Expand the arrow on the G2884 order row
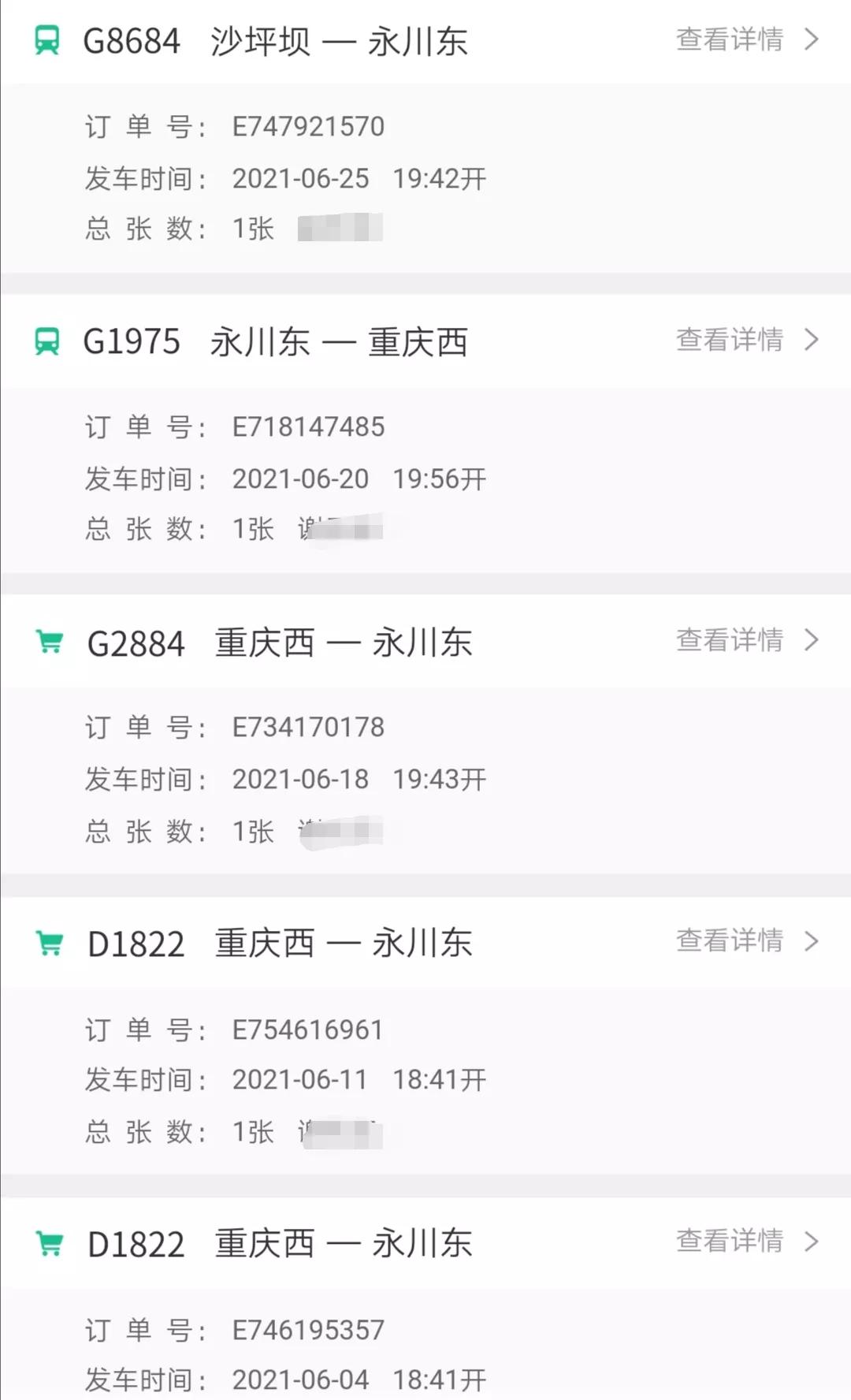Image resolution: width=851 pixels, height=1400 pixels. [811, 641]
